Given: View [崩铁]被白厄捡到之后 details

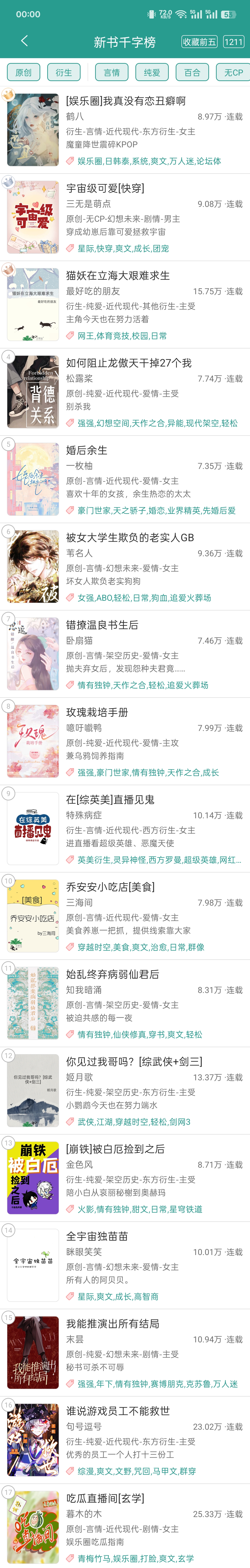Looking at the screenshot, I should 115,1149.
